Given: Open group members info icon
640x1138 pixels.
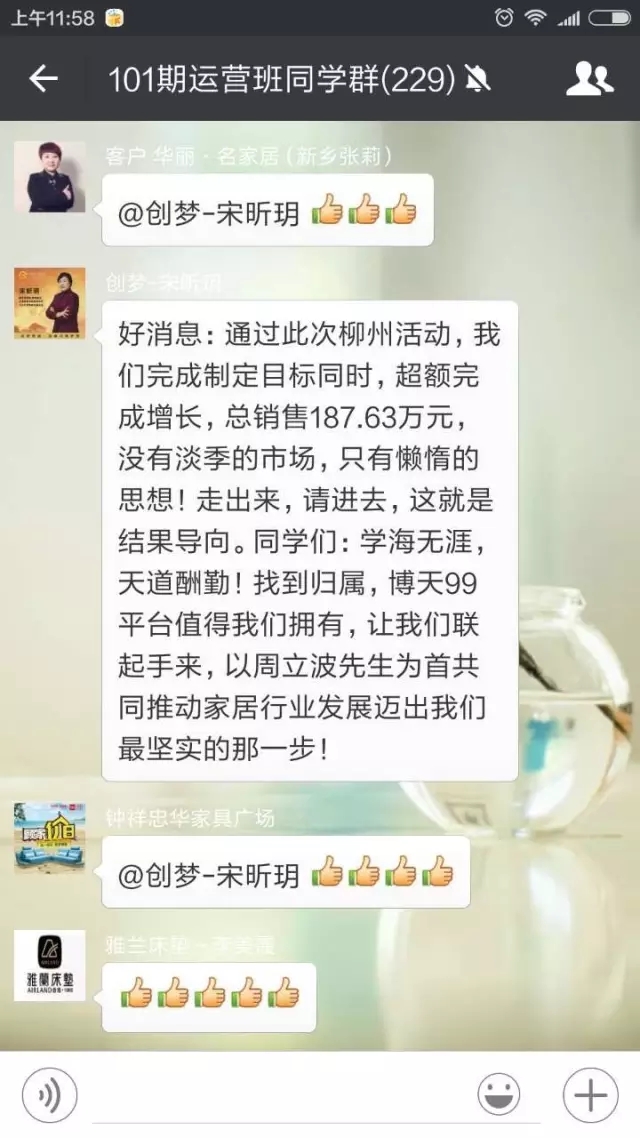Looking at the screenshot, I should [x=589, y=79].
